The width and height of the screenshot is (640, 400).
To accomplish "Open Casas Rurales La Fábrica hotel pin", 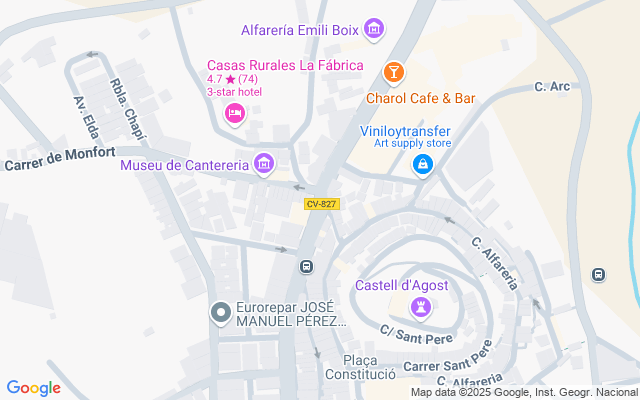I will pyautogui.click(x=235, y=113).
